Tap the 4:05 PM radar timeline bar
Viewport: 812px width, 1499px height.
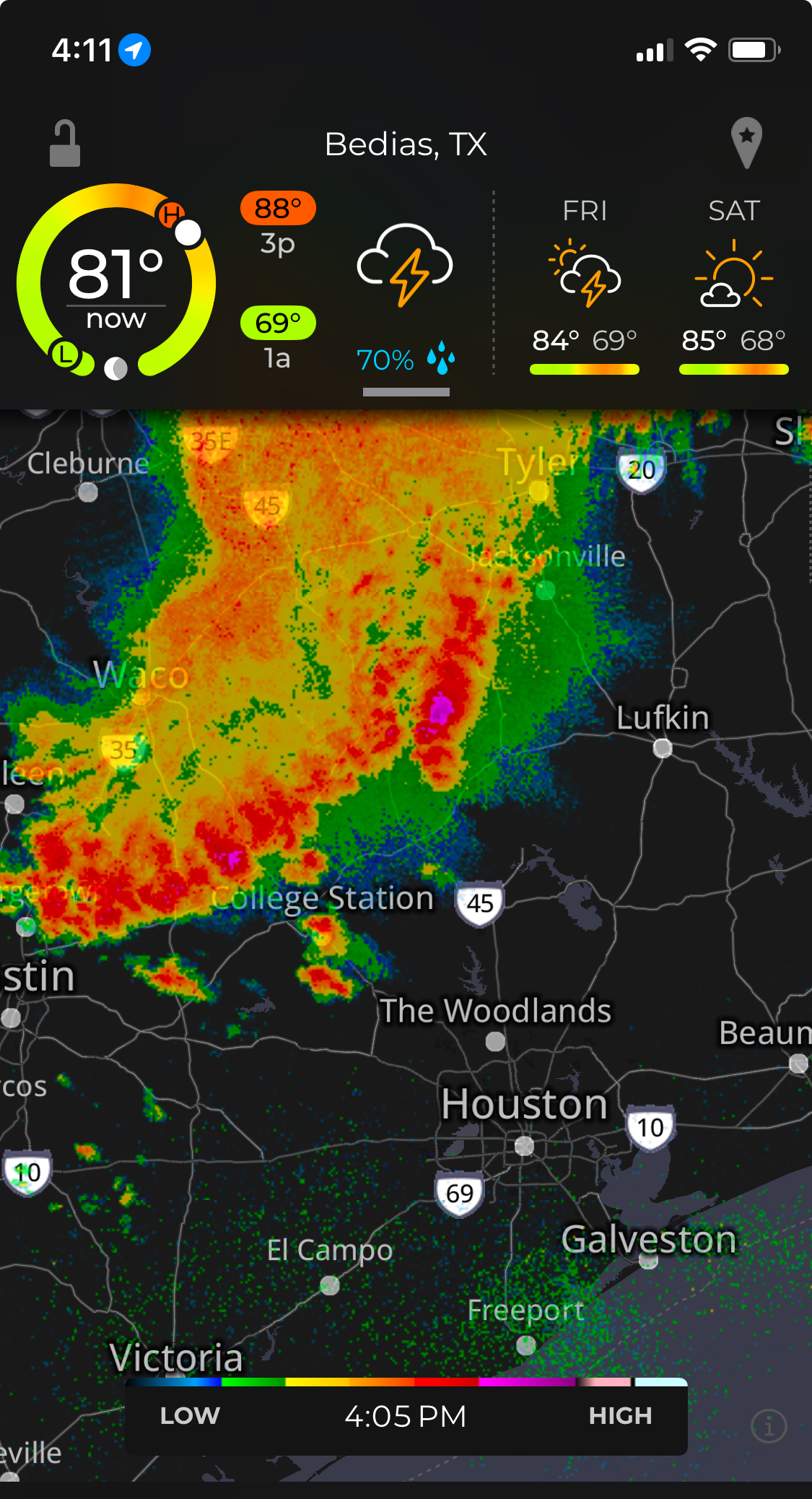pos(406,1416)
